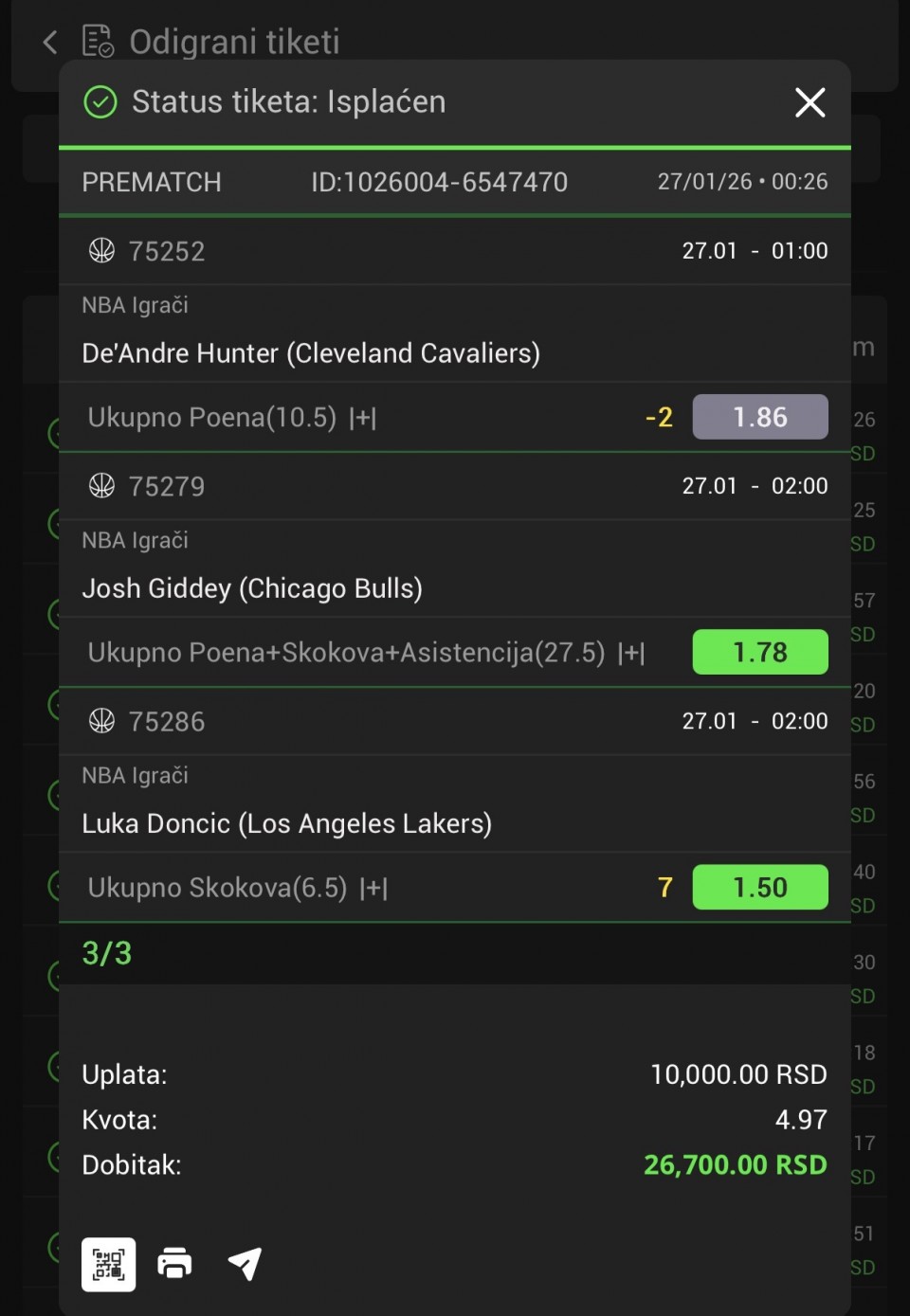Share ticket via the paper plane icon
Image resolution: width=910 pixels, height=1316 pixels.
click(x=245, y=1264)
